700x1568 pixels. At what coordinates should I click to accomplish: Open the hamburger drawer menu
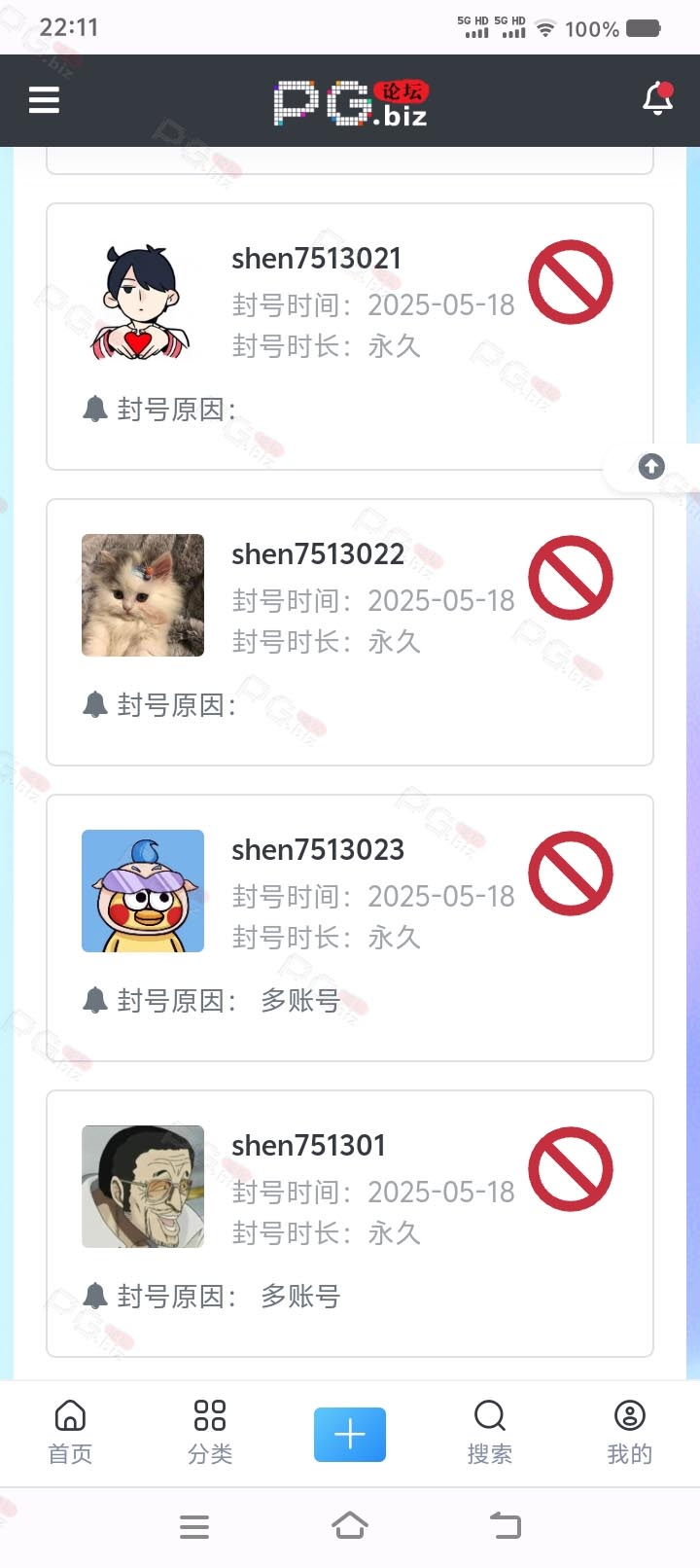coord(44,100)
